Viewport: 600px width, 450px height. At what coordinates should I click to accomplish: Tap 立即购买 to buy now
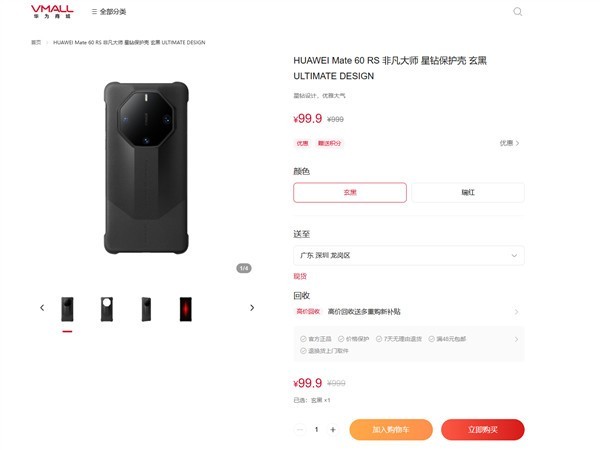482,429
